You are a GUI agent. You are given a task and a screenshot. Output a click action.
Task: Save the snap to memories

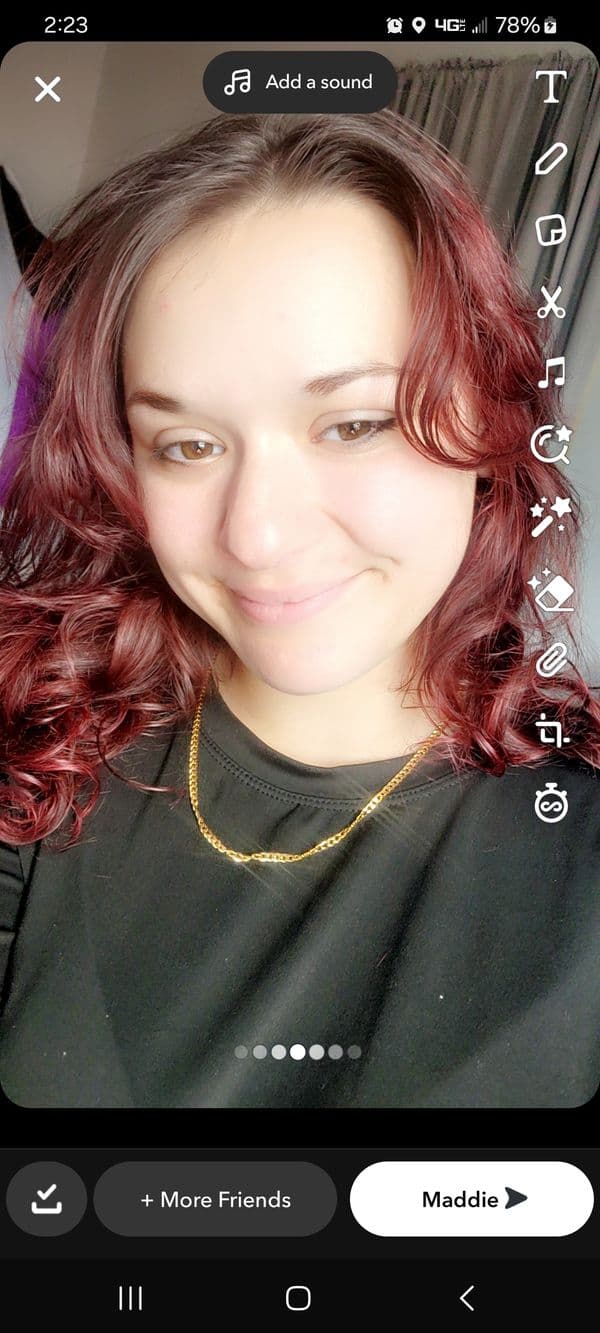46,1199
